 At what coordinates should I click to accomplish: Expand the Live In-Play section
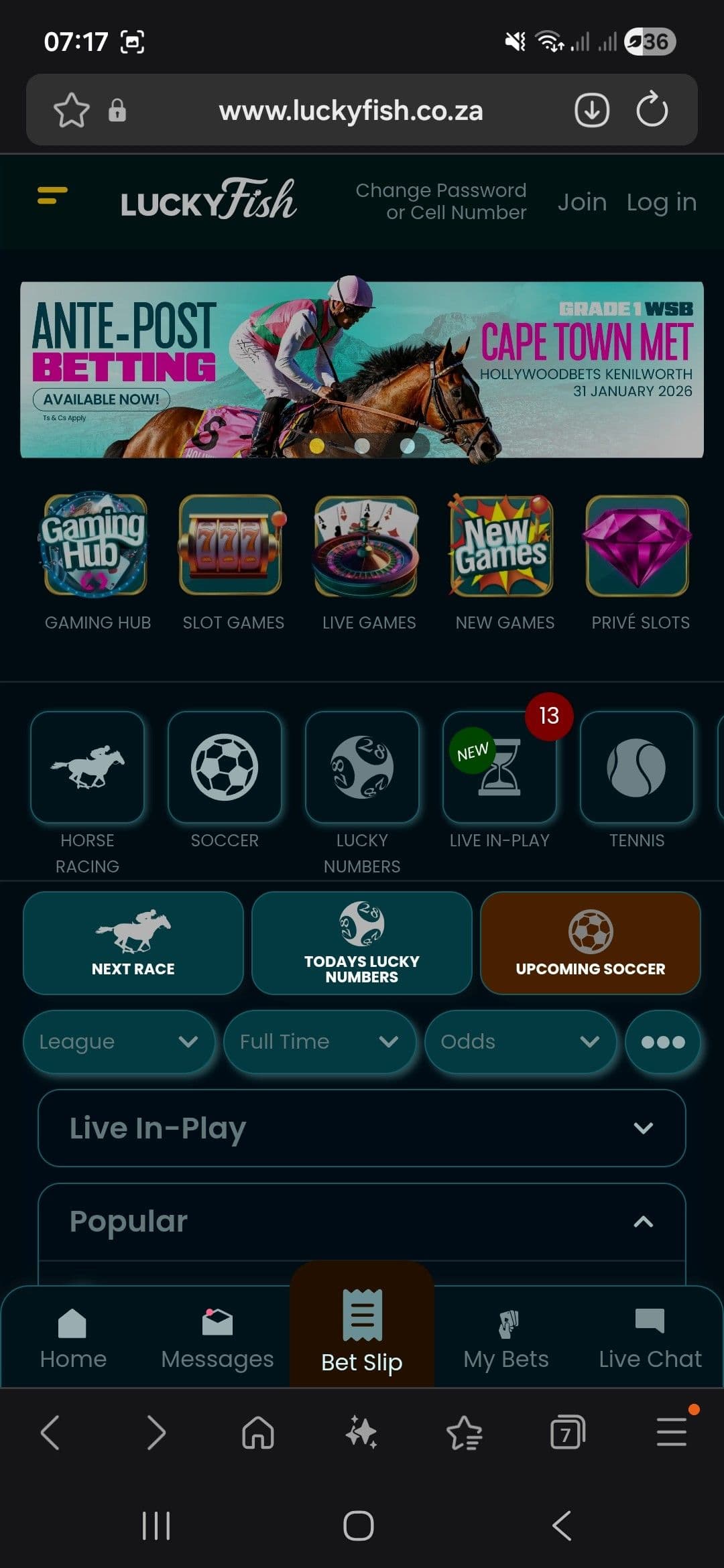[362, 1128]
